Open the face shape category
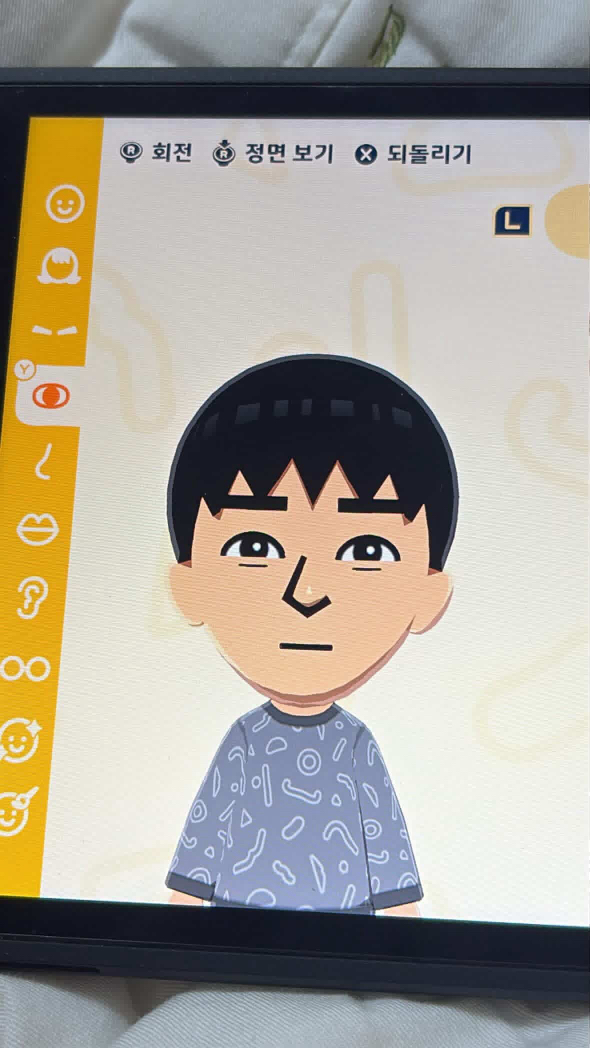 pos(65,204)
